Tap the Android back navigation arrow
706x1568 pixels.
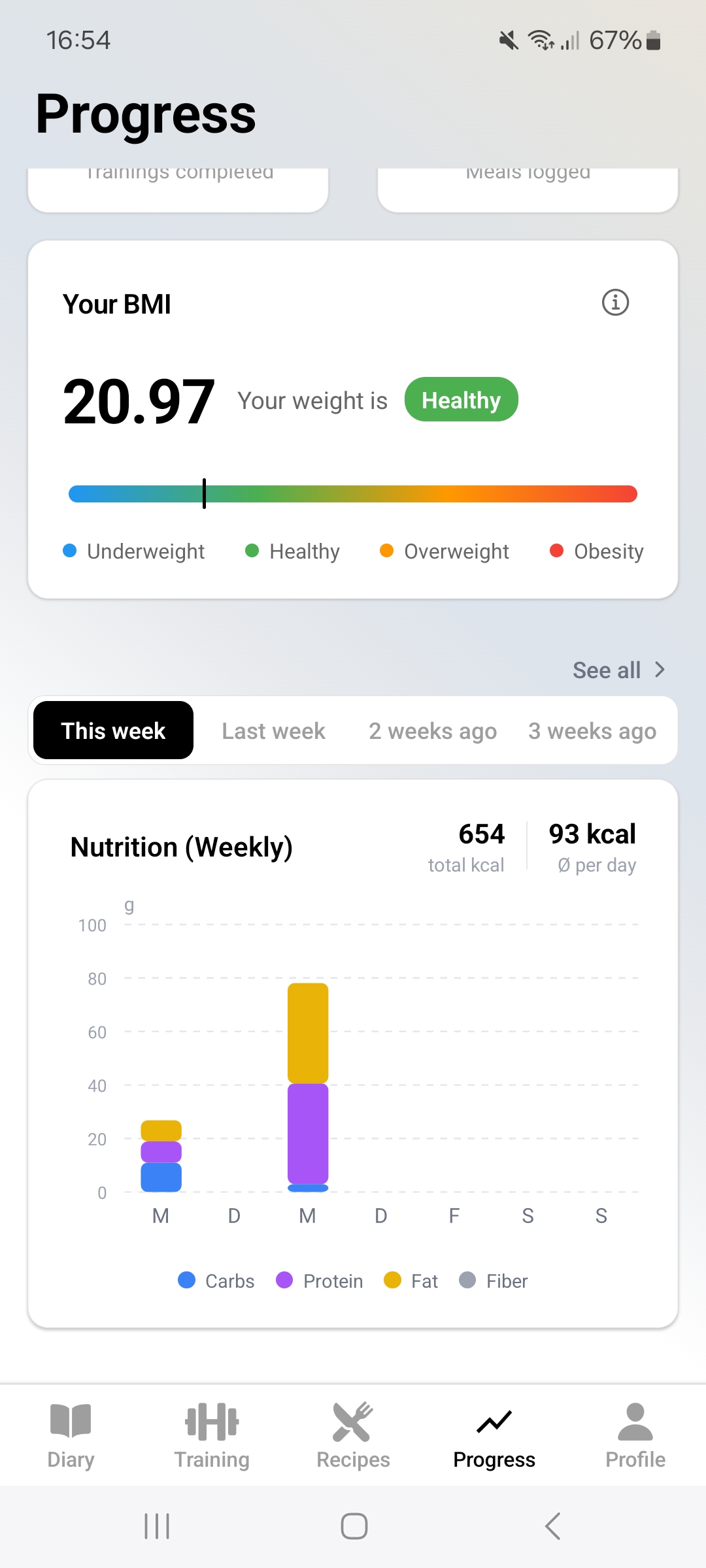(x=552, y=1527)
